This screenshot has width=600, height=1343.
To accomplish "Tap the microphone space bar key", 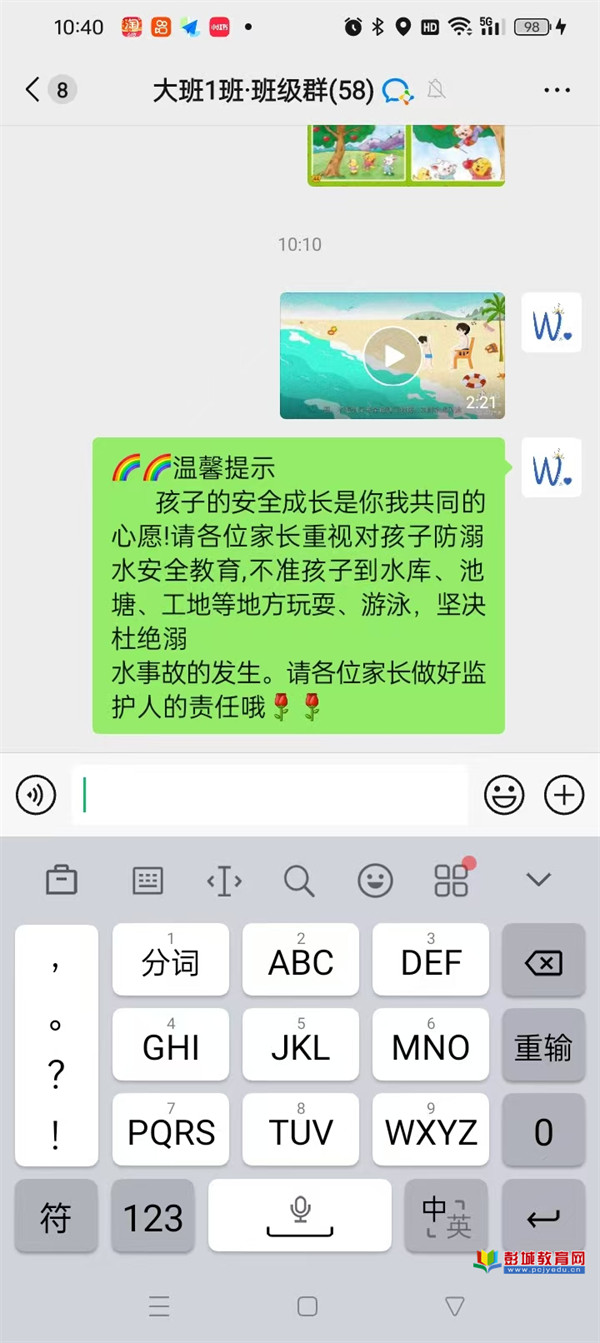I will click(300, 1215).
